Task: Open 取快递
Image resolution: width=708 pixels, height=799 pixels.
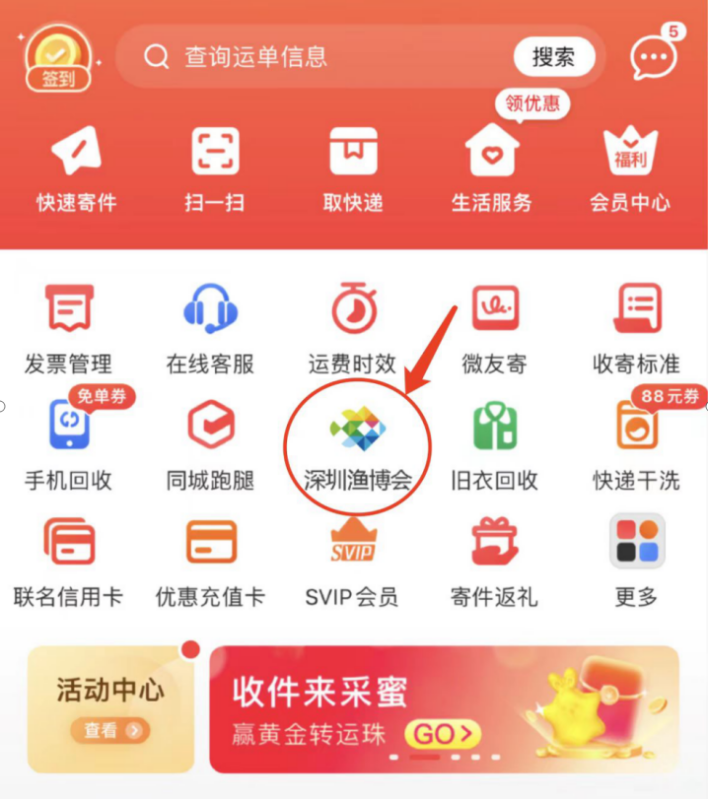Action: click(353, 168)
